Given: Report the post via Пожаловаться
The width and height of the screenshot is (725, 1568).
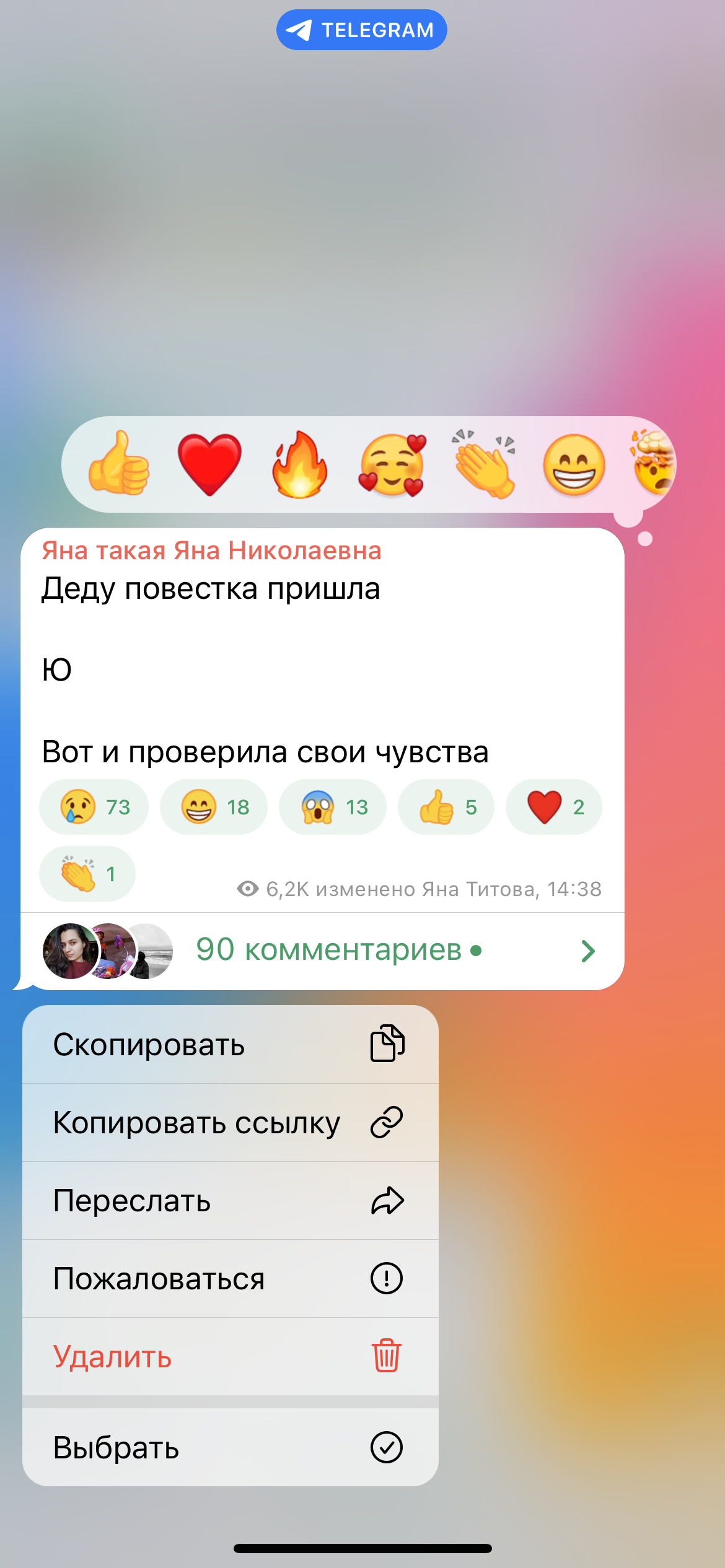Looking at the screenshot, I should tap(231, 1278).
